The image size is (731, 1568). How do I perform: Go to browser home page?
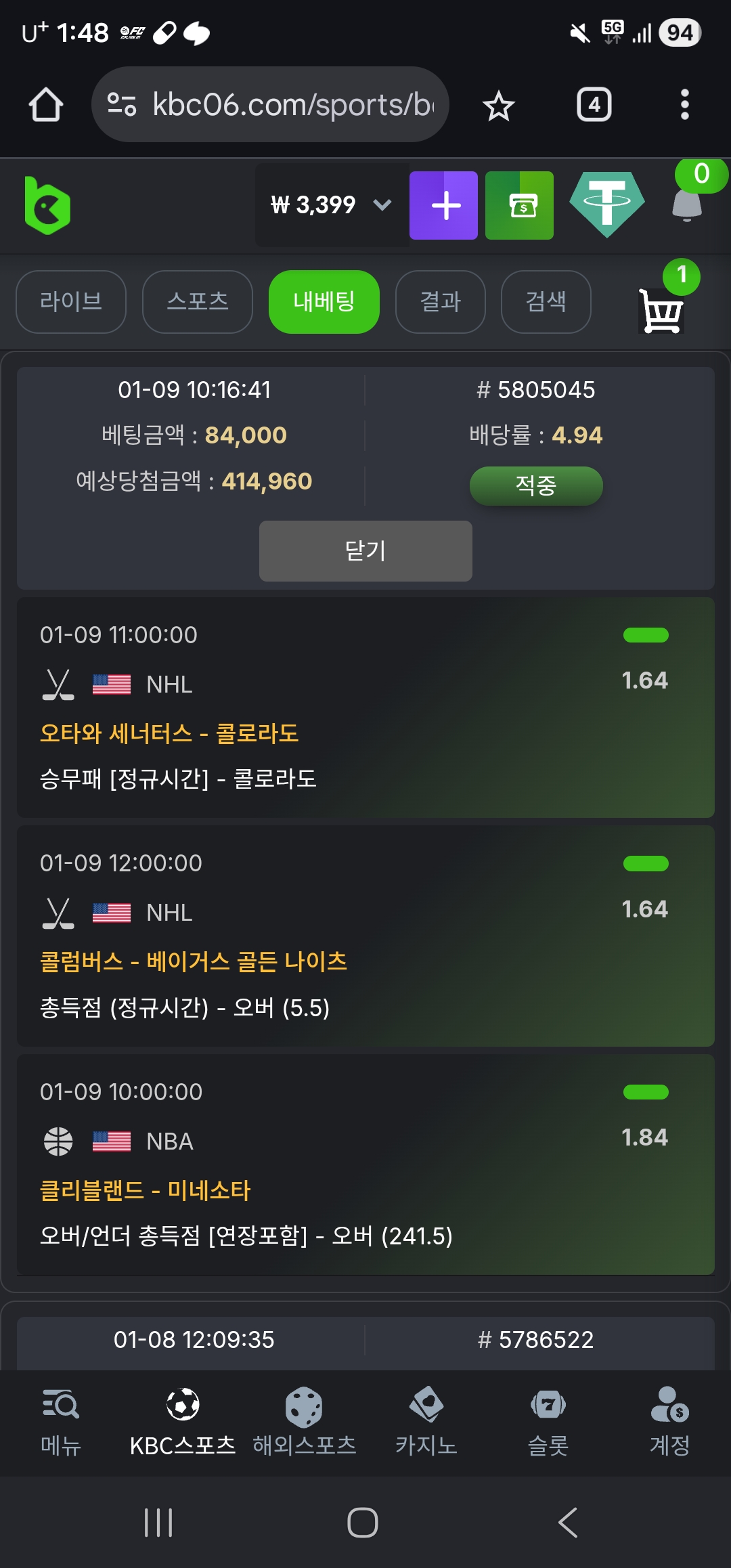point(46,105)
